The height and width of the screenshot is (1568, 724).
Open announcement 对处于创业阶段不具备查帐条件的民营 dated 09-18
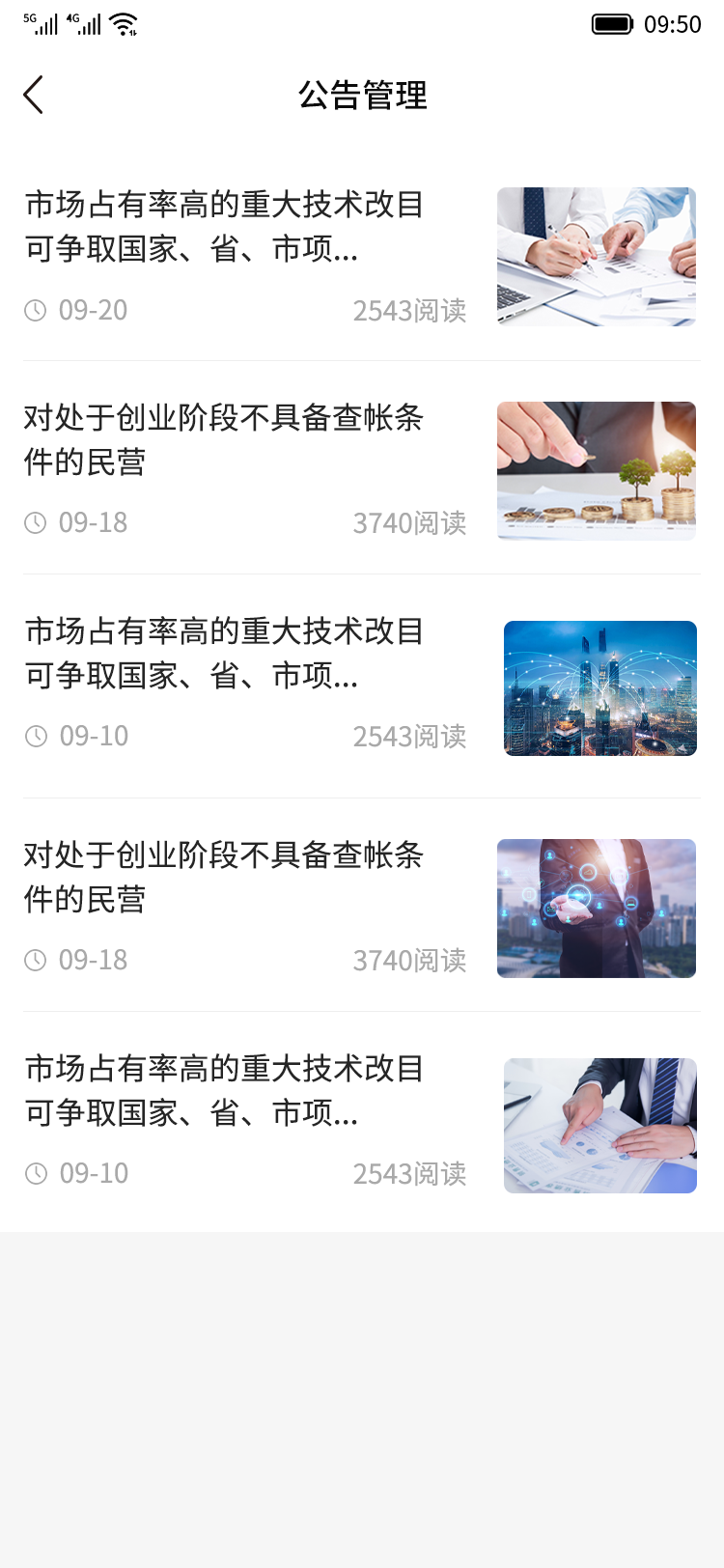[222, 441]
